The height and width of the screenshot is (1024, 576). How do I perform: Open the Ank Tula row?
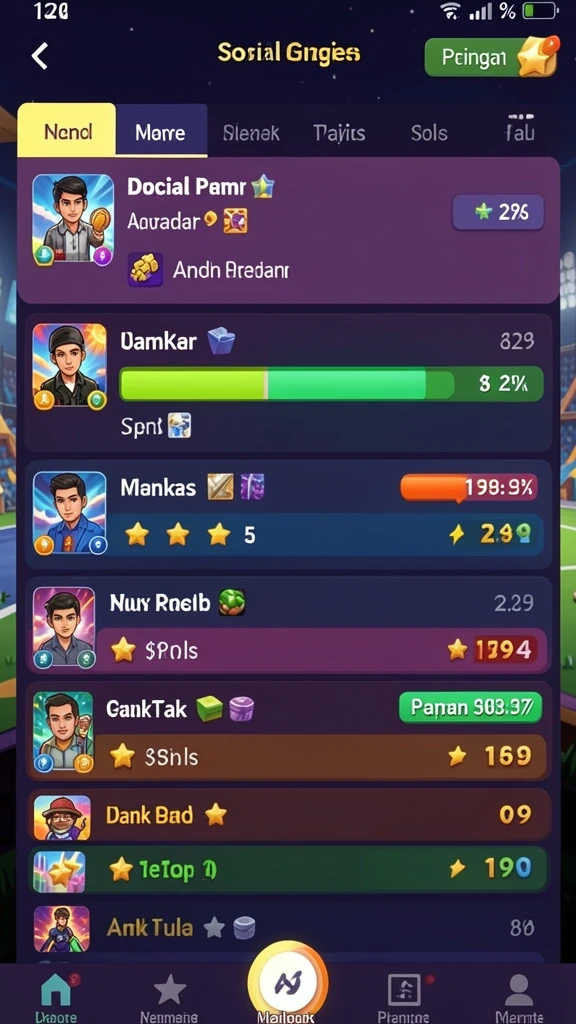289,929
